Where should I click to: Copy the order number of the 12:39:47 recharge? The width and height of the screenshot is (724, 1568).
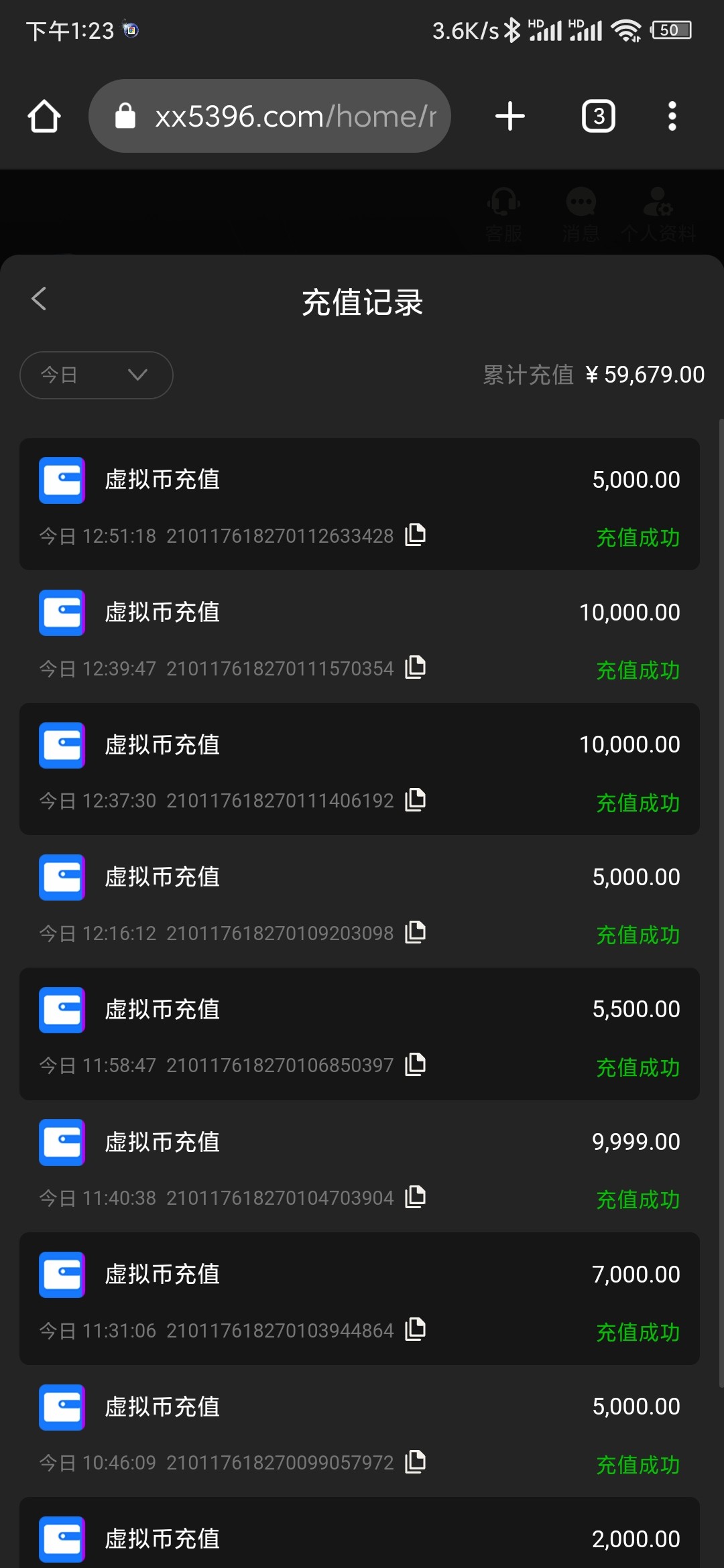[416, 667]
